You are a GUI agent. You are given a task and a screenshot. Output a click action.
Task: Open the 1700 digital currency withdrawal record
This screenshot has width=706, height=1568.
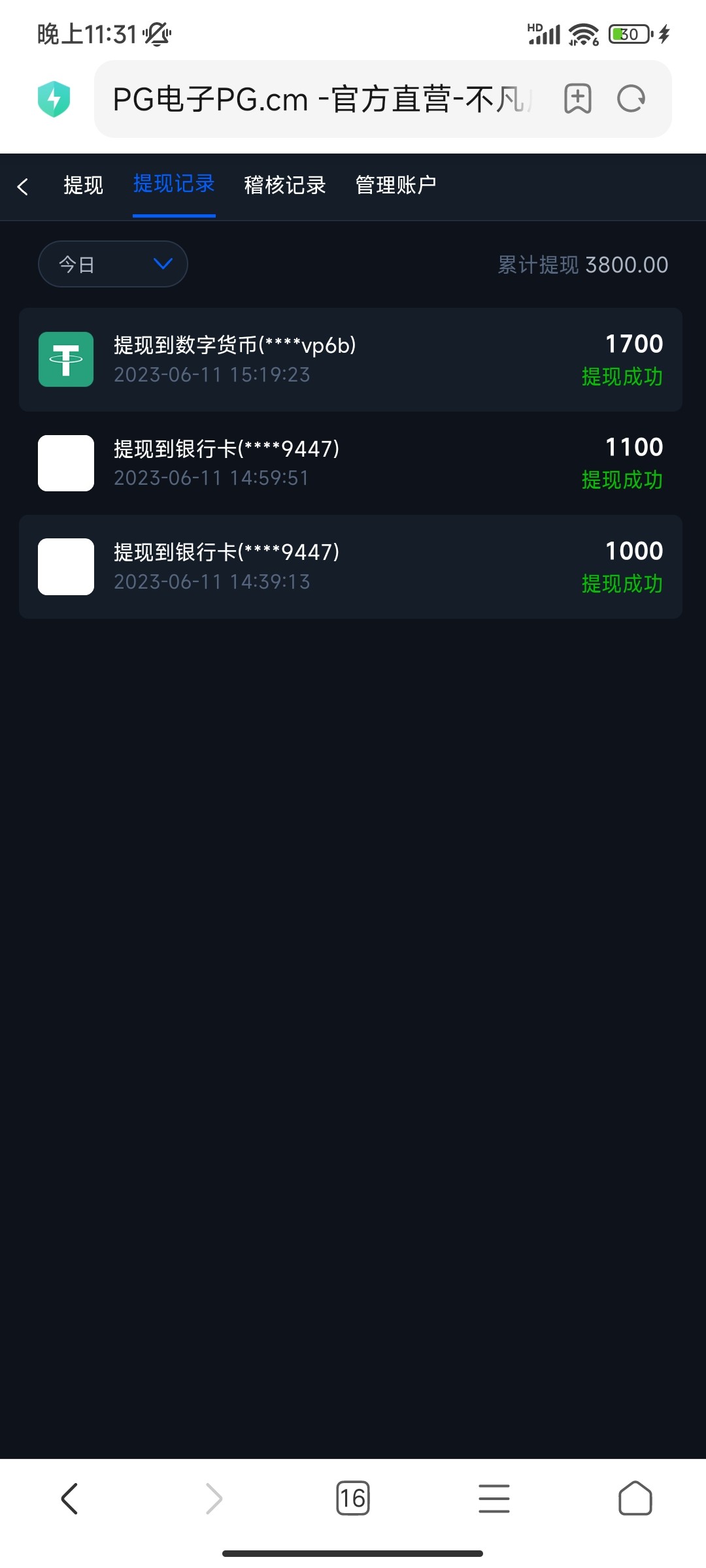tap(350, 359)
